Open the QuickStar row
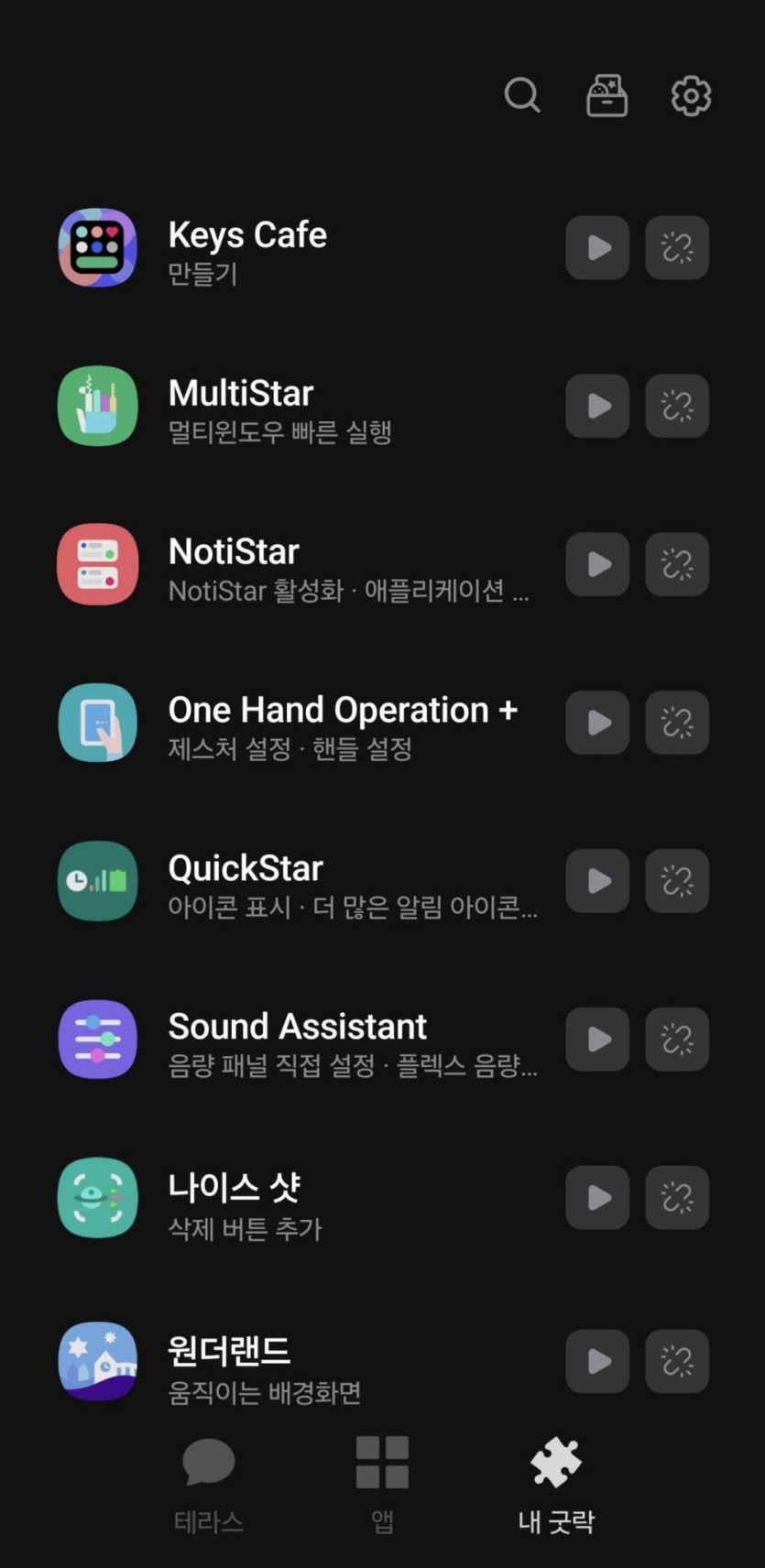Screen dimensions: 765x1568 pyautogui.click(x=302, y=882)
